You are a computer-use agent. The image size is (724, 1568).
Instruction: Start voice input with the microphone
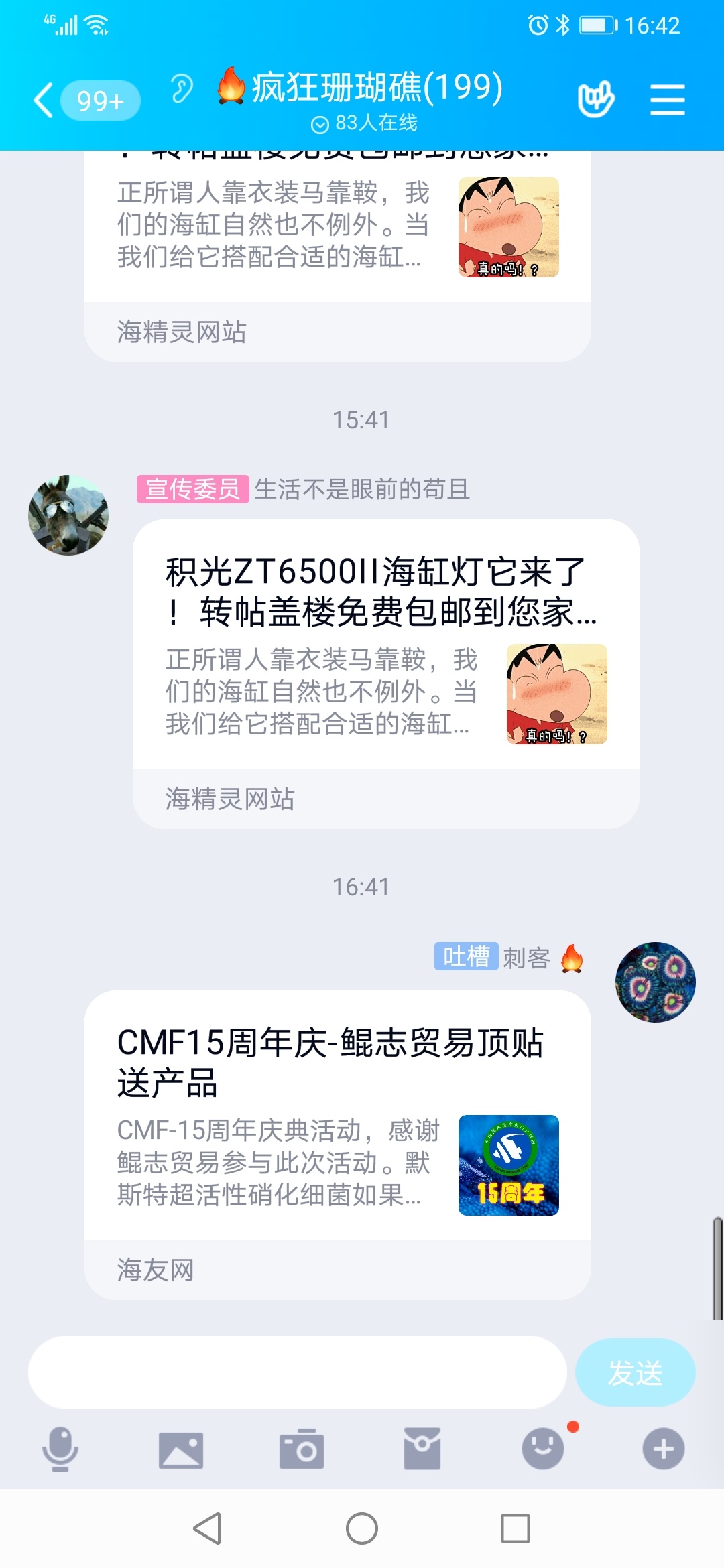point(60,1449)
